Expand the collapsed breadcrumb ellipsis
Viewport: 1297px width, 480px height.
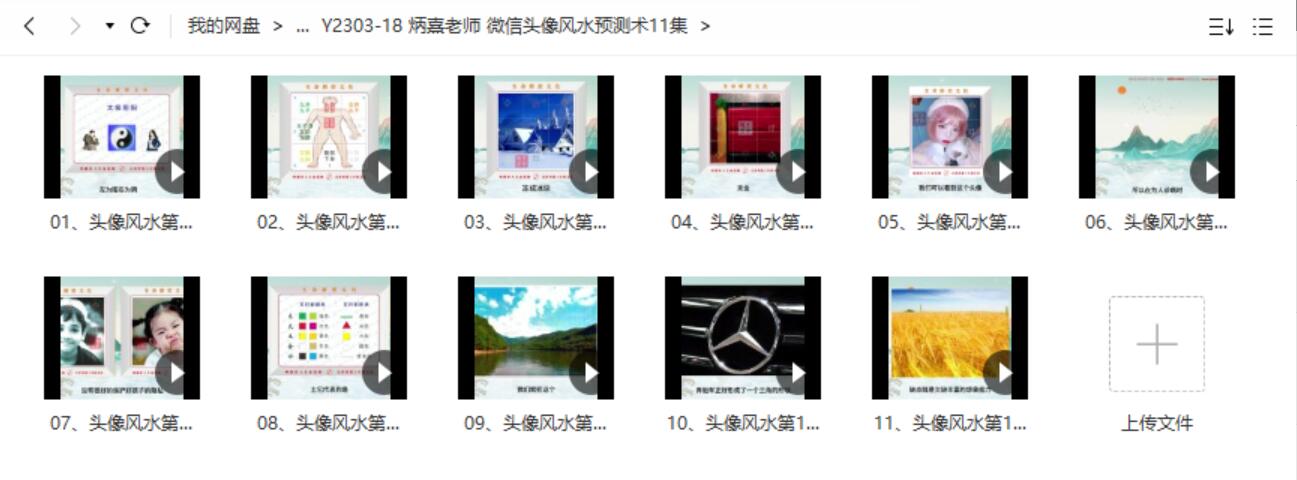tap(303, 27)
